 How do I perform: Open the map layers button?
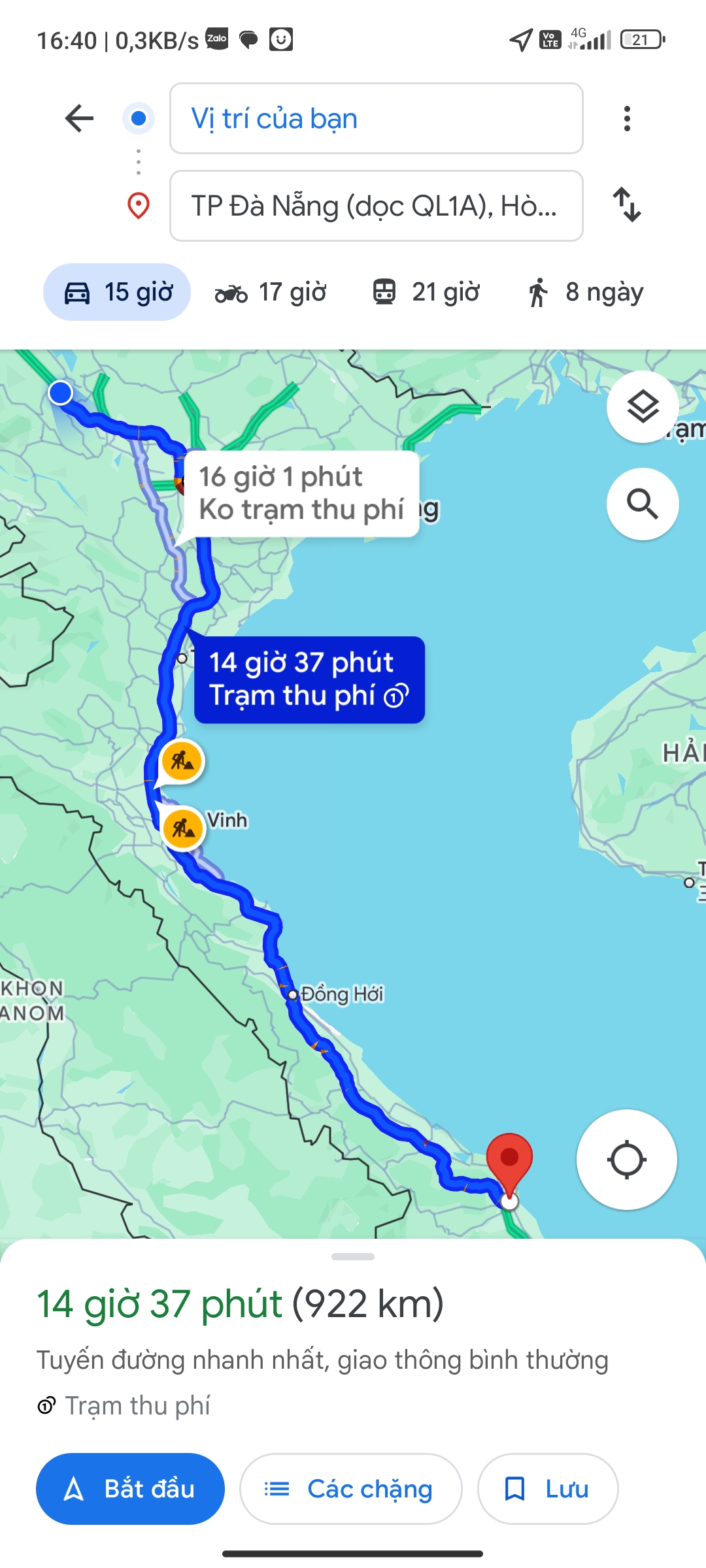[643, 407]
